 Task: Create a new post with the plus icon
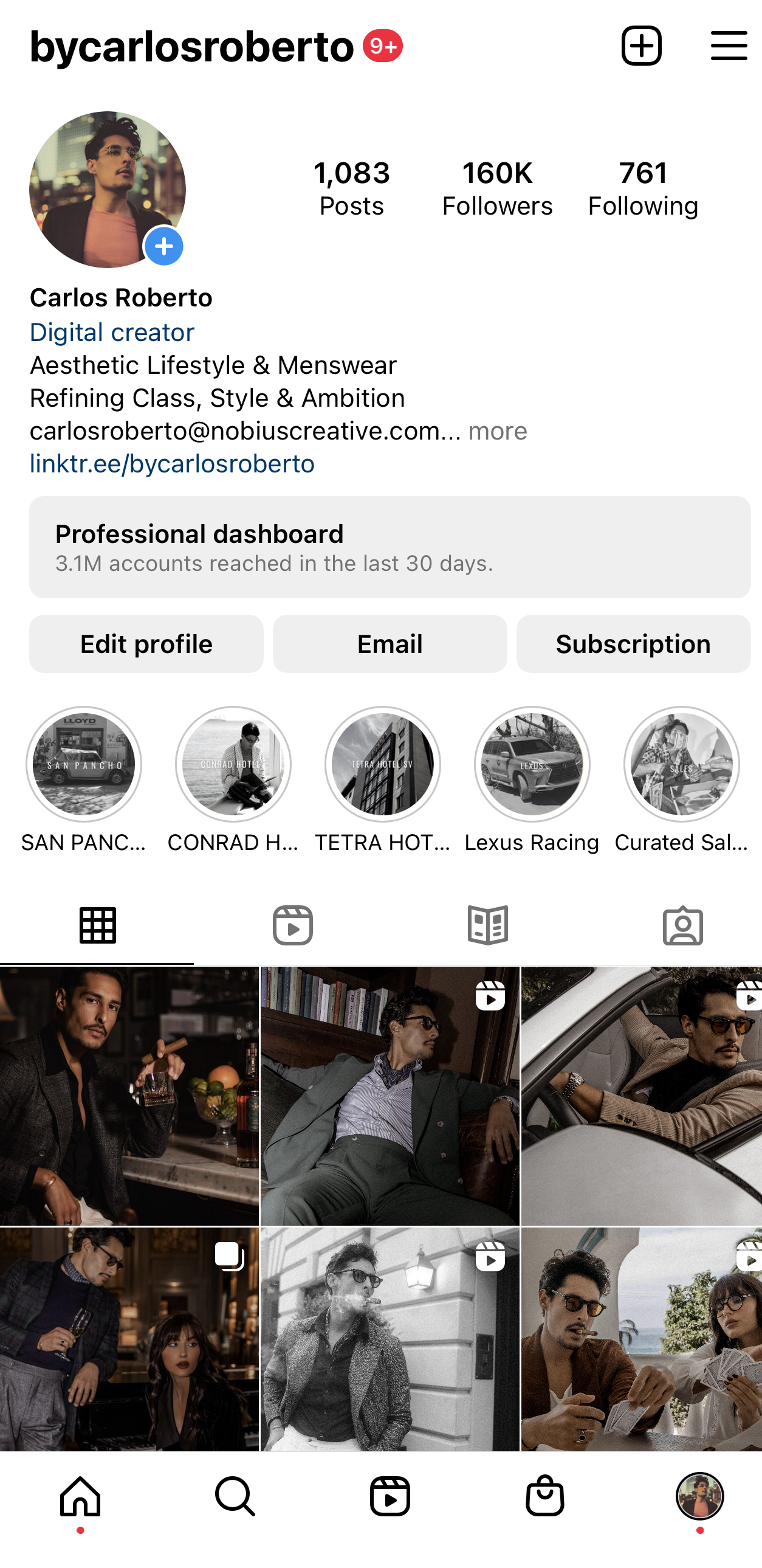tap(641, 46)
